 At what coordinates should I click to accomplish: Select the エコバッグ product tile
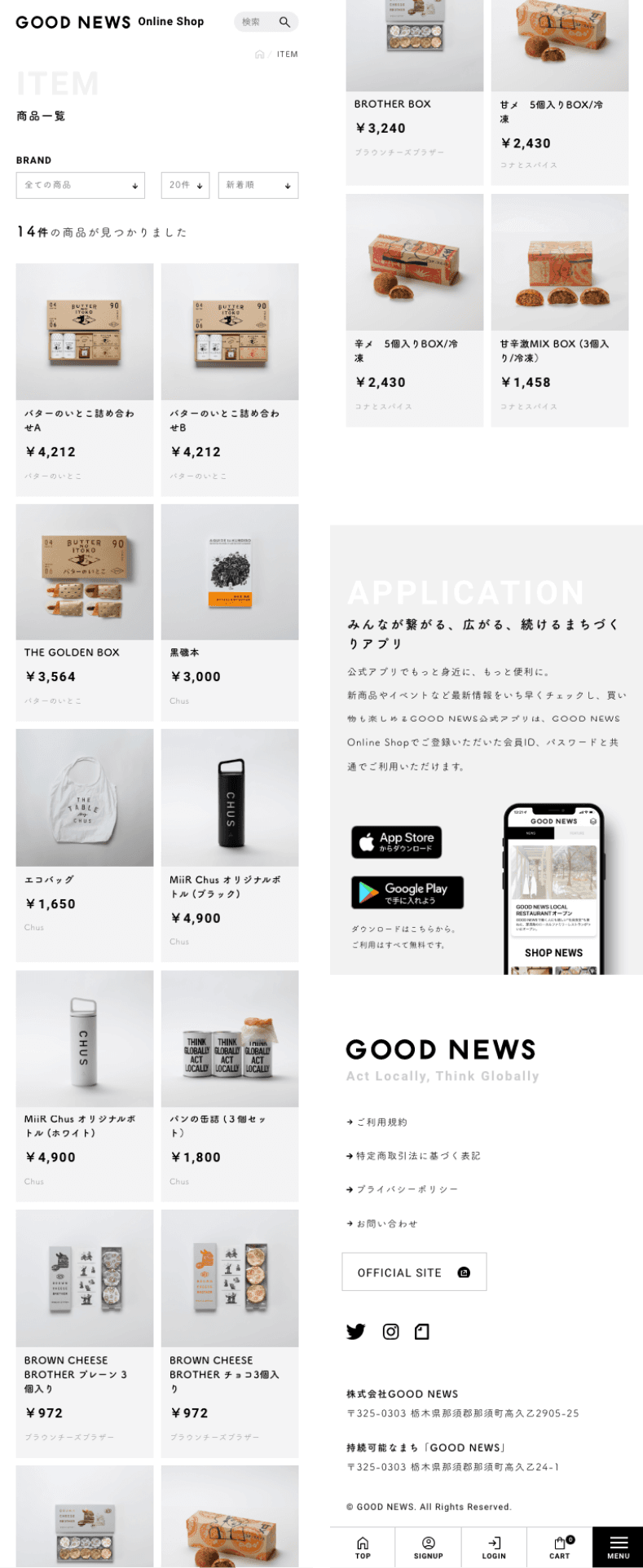point(85,843)
